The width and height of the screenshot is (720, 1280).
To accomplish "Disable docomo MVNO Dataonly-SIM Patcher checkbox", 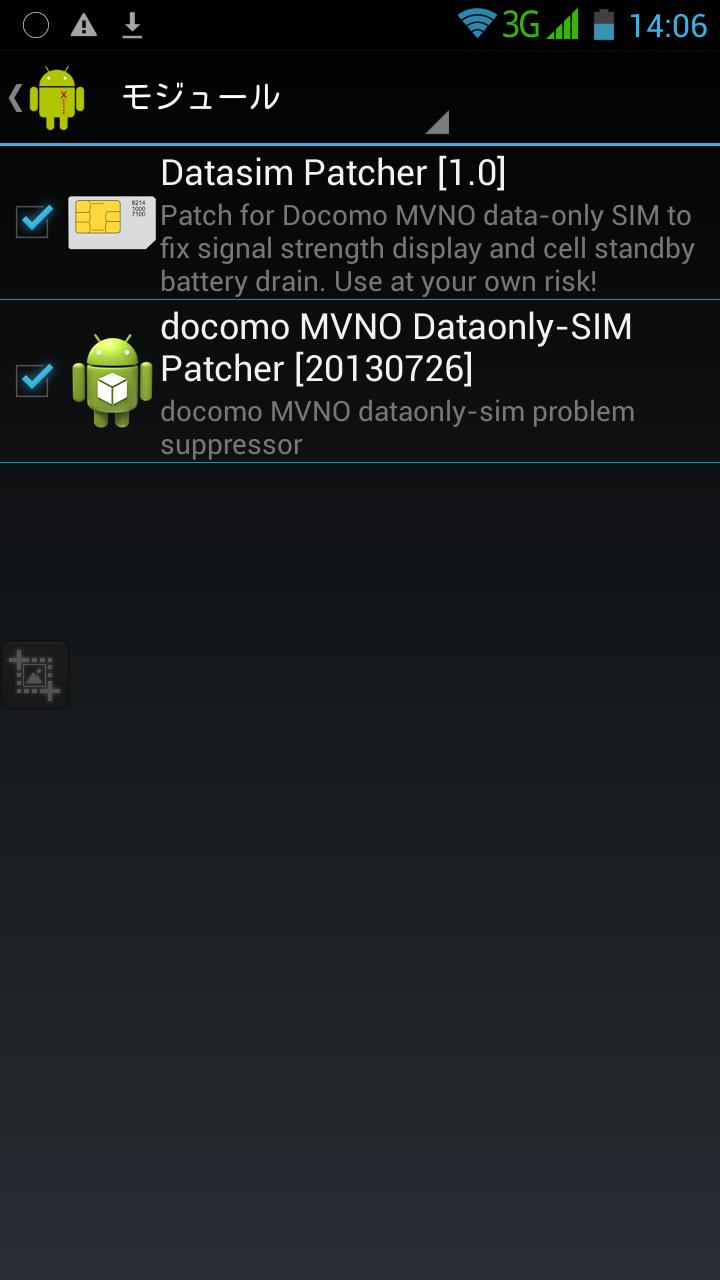I will click(34, 380).
